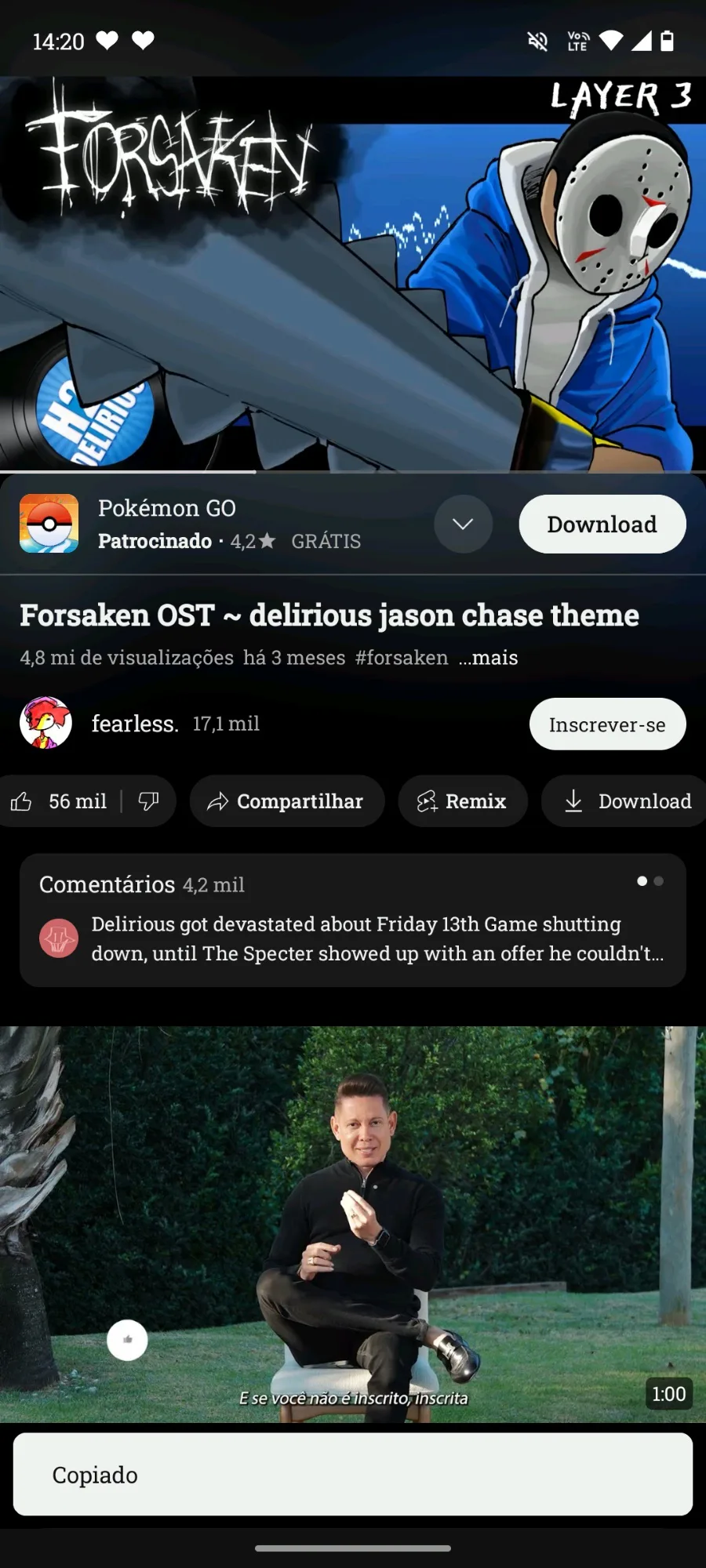Subscribe via the Inscrever-se button
Image resolution: width=706 pixels, height=1568 pixels.
coord(607,724)
